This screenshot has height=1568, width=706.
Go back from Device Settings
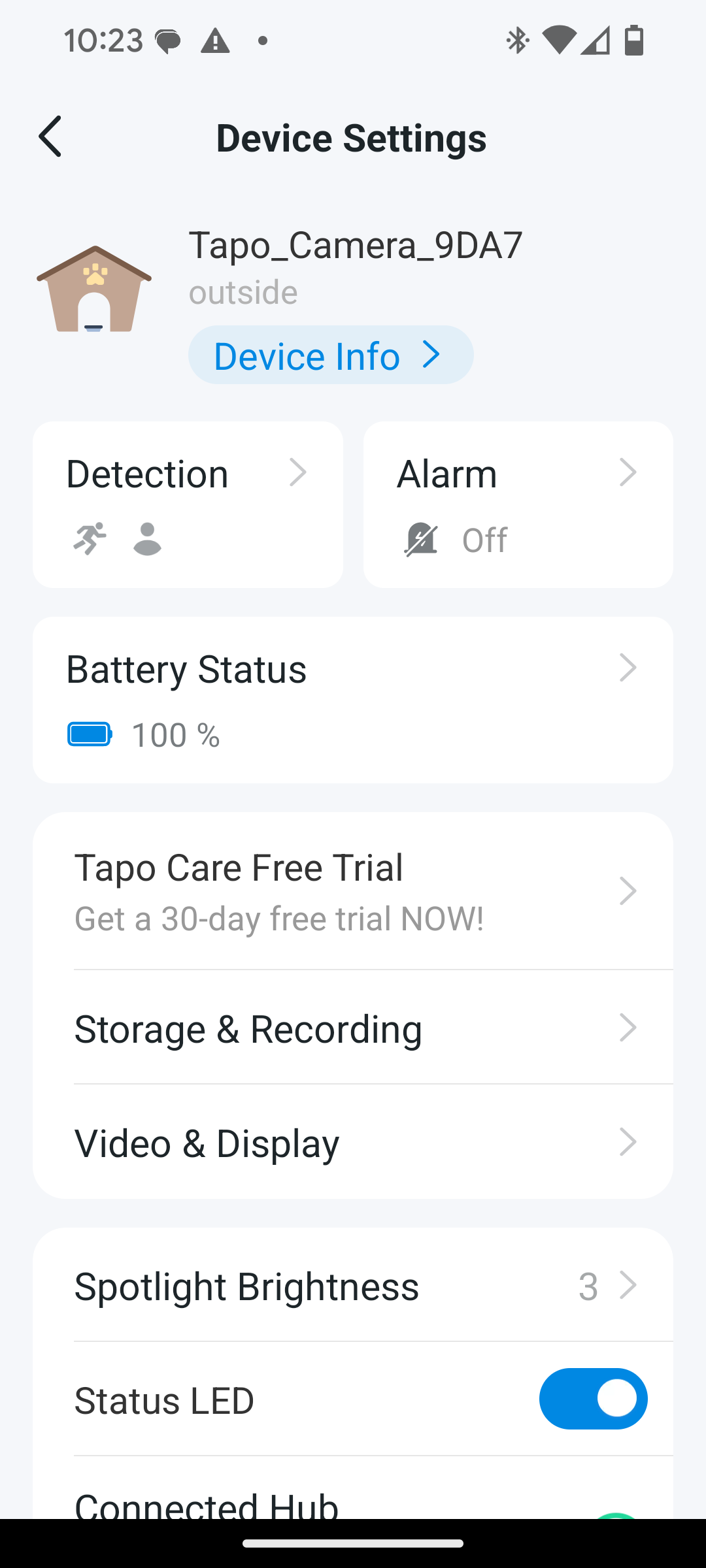point(50,137)
